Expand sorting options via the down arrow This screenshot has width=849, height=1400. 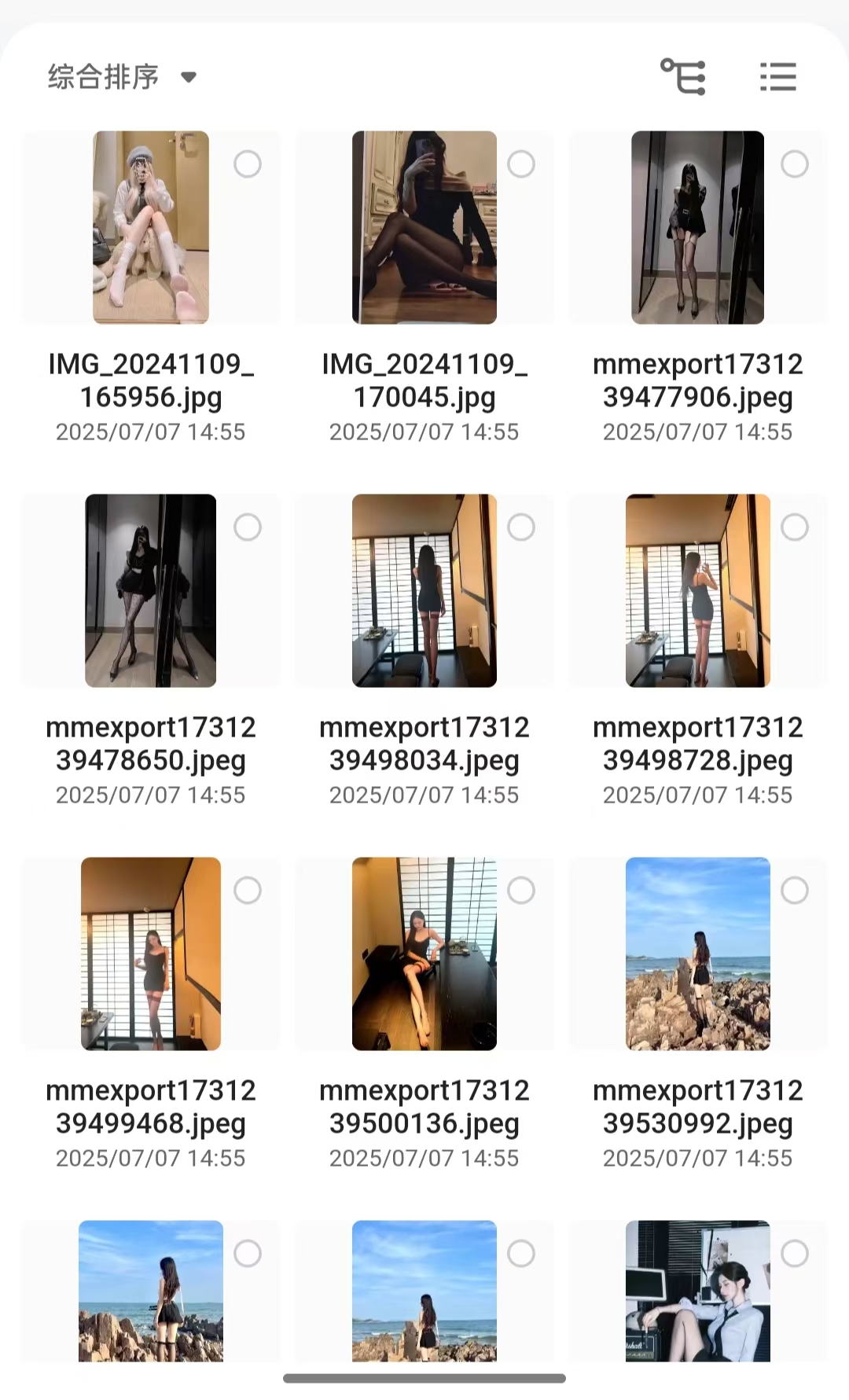tap(188, 78)
